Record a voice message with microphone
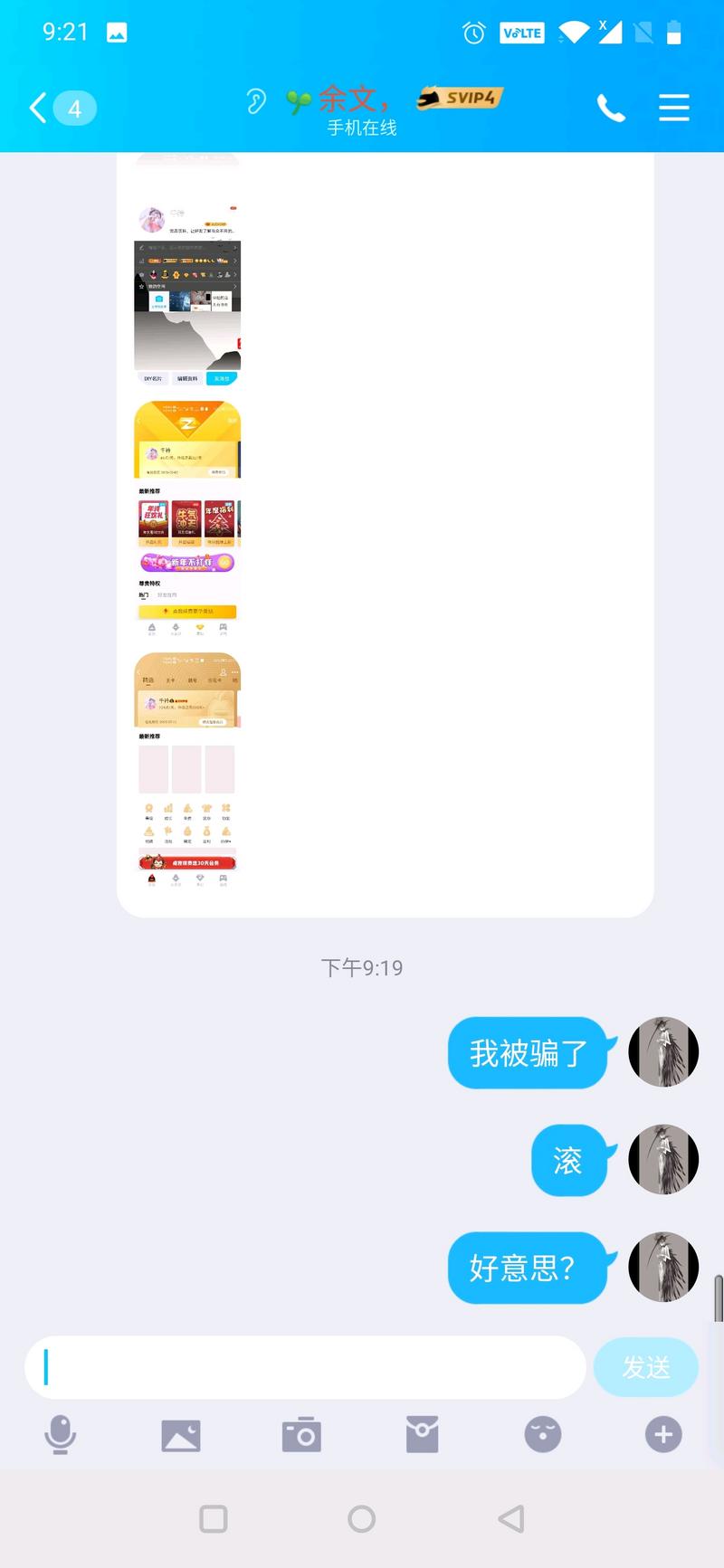724x1568 pixels. click(x=61, y=1435)
